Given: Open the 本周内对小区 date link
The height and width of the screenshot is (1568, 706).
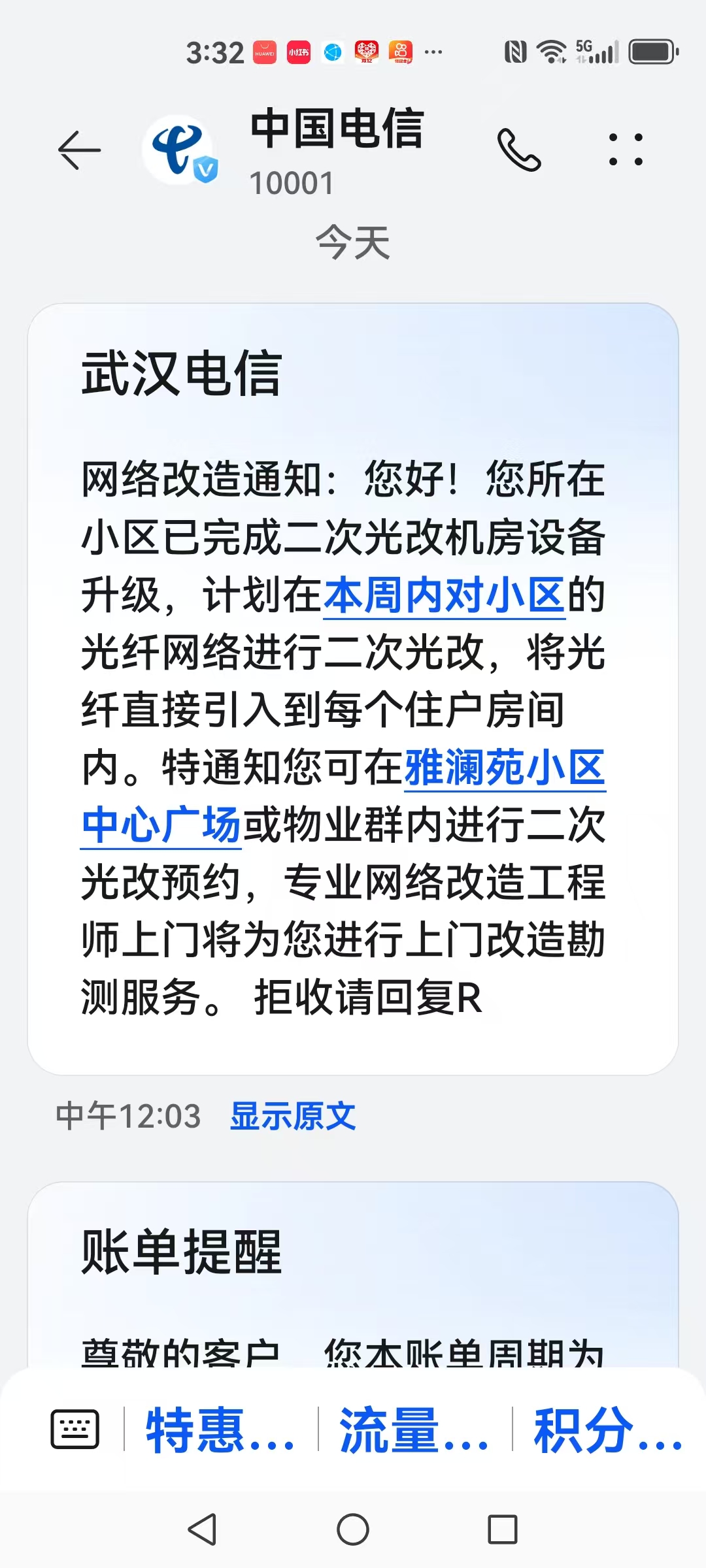Looking at the screenshot, I should pyautogui.click(x=444, y=596).
